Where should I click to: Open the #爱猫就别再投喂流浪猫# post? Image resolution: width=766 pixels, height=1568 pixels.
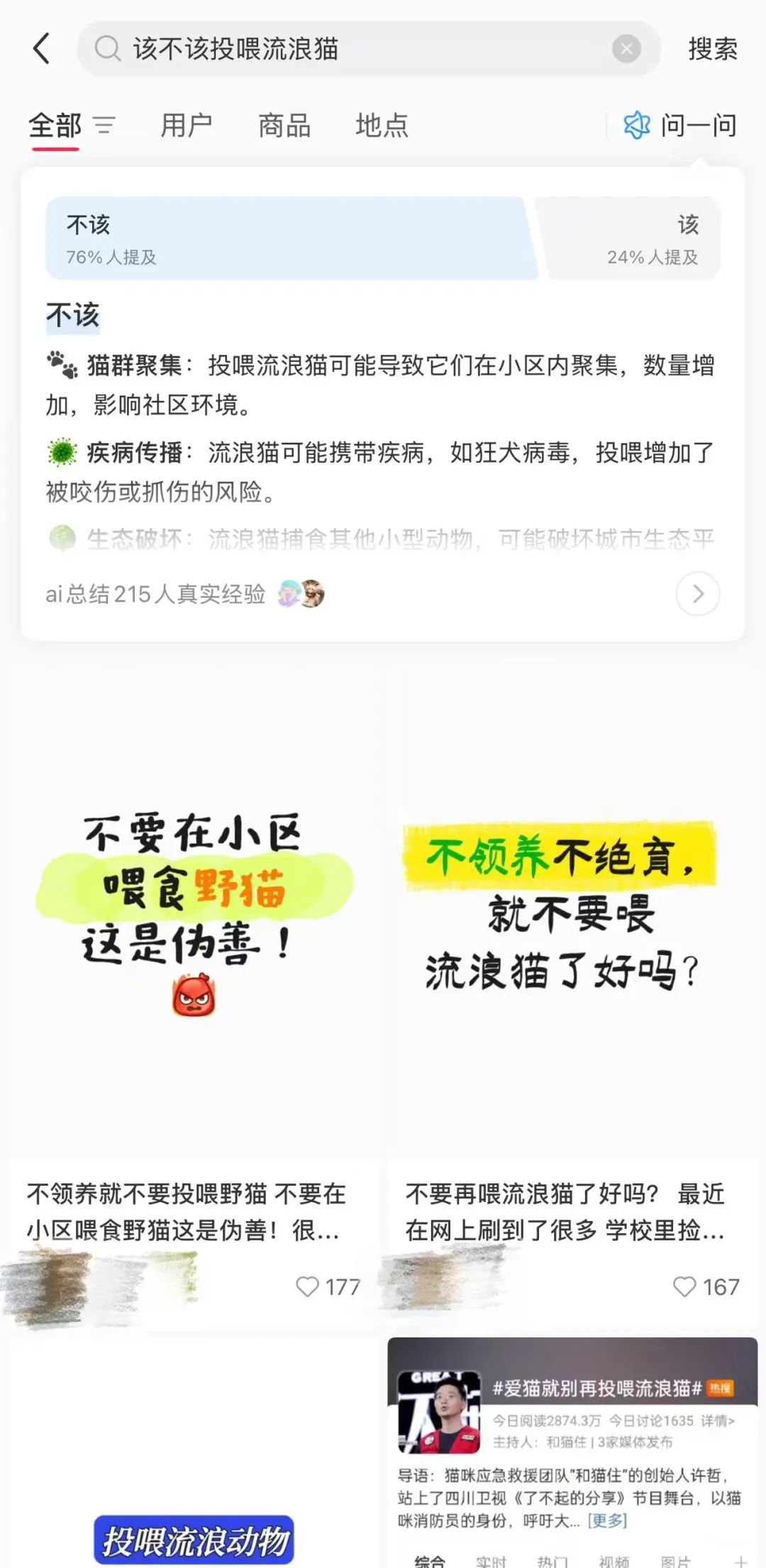tap(572, 1447)
